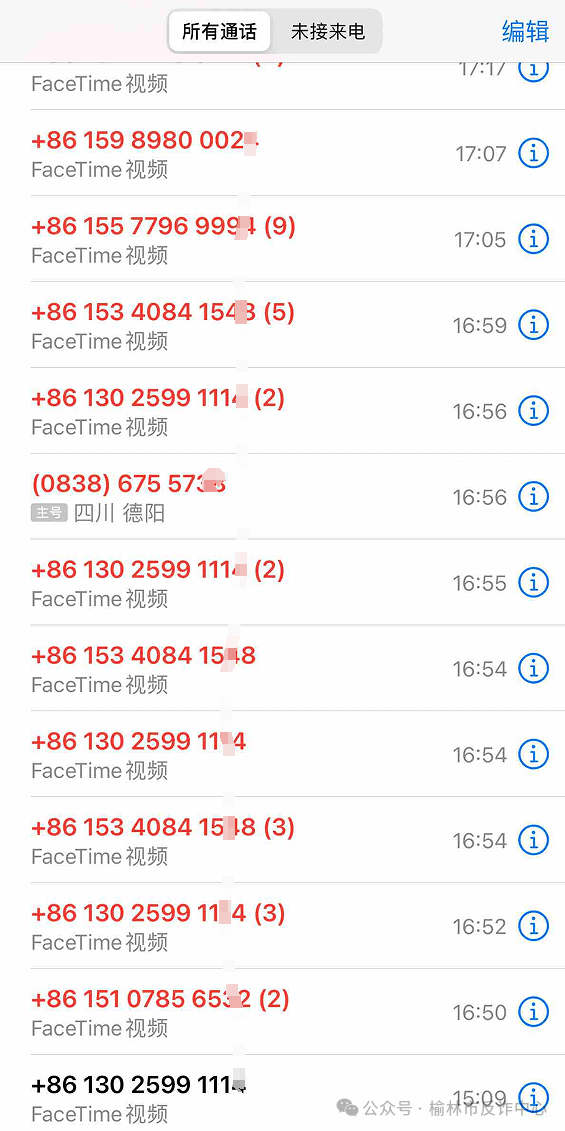Screen dimensions: 565x1131
Task: Open info for the 16:55 call
Action: click(x=534, y=582)
